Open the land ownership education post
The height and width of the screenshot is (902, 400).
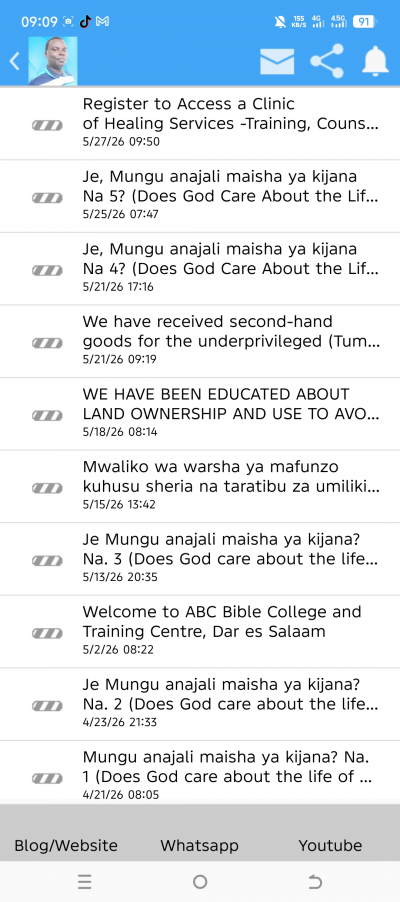pyautogui.click(x=200, y=414)
